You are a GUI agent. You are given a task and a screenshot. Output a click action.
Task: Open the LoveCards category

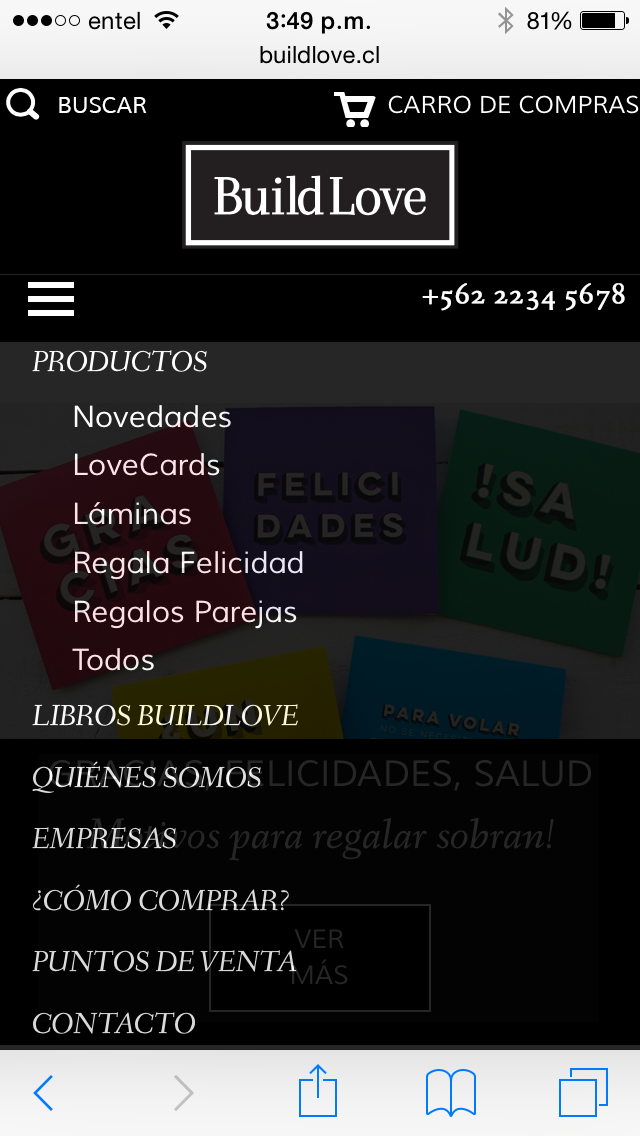click(146, 465)
